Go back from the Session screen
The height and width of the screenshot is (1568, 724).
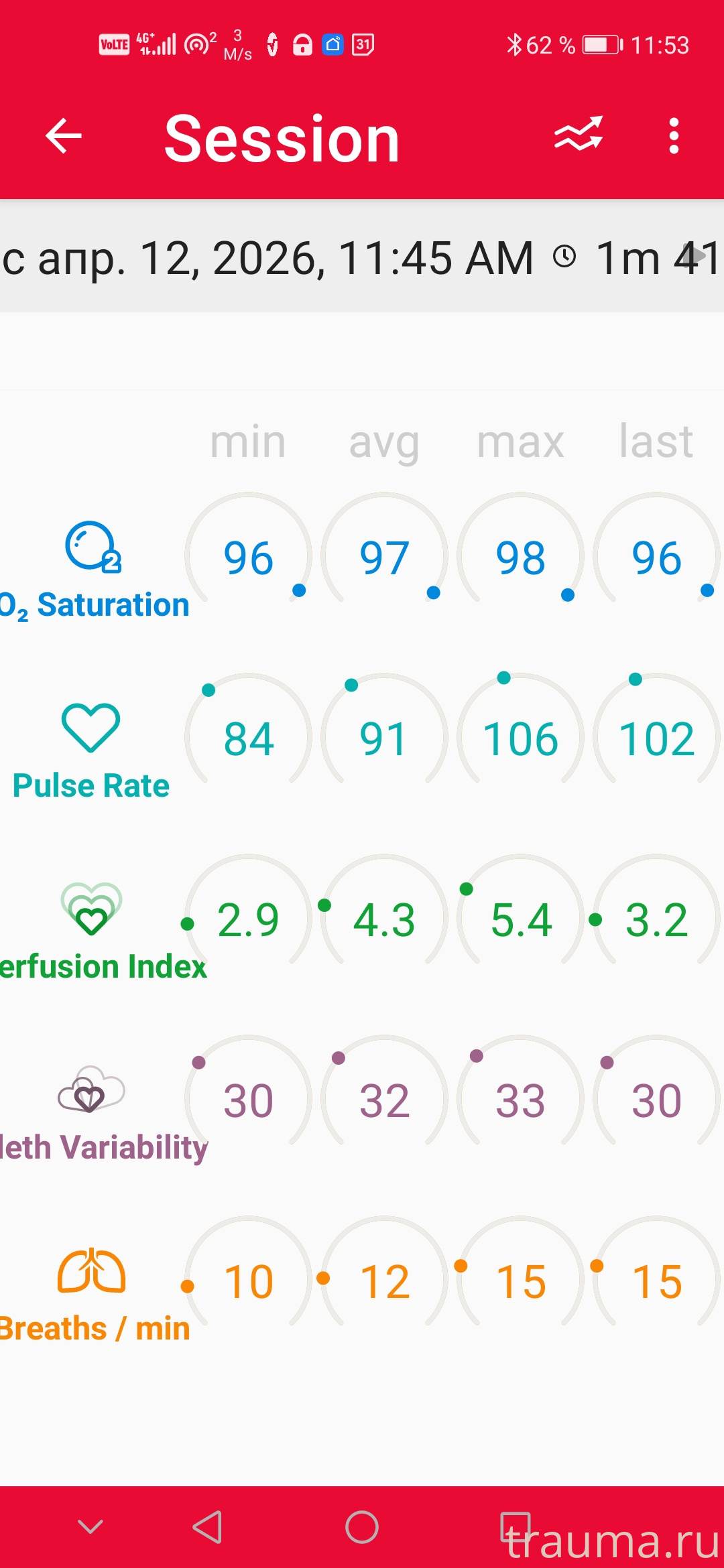(x=64, y=136)
